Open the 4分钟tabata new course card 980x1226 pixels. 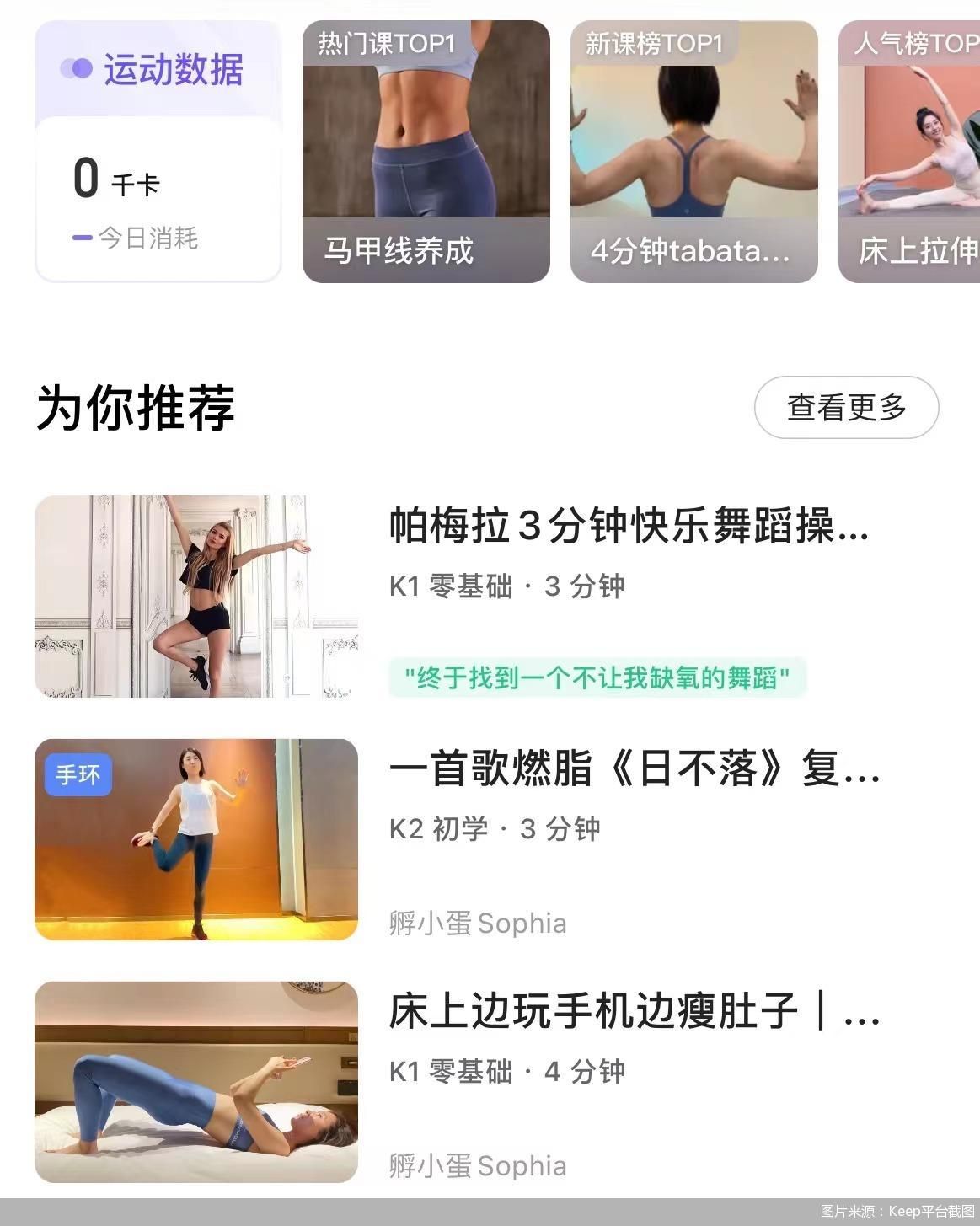pos(693,152)
